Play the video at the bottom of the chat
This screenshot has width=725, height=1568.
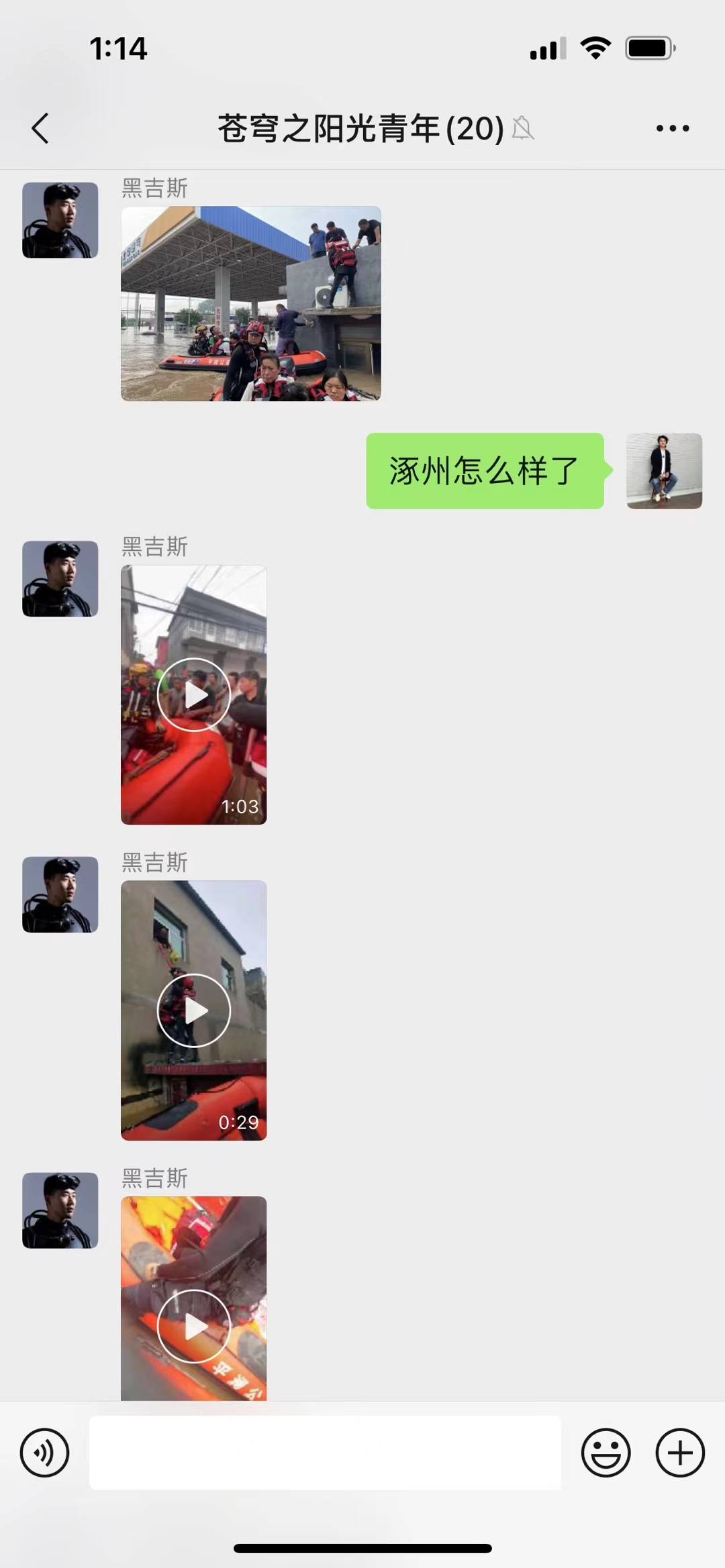click(x=193, y=1325)
